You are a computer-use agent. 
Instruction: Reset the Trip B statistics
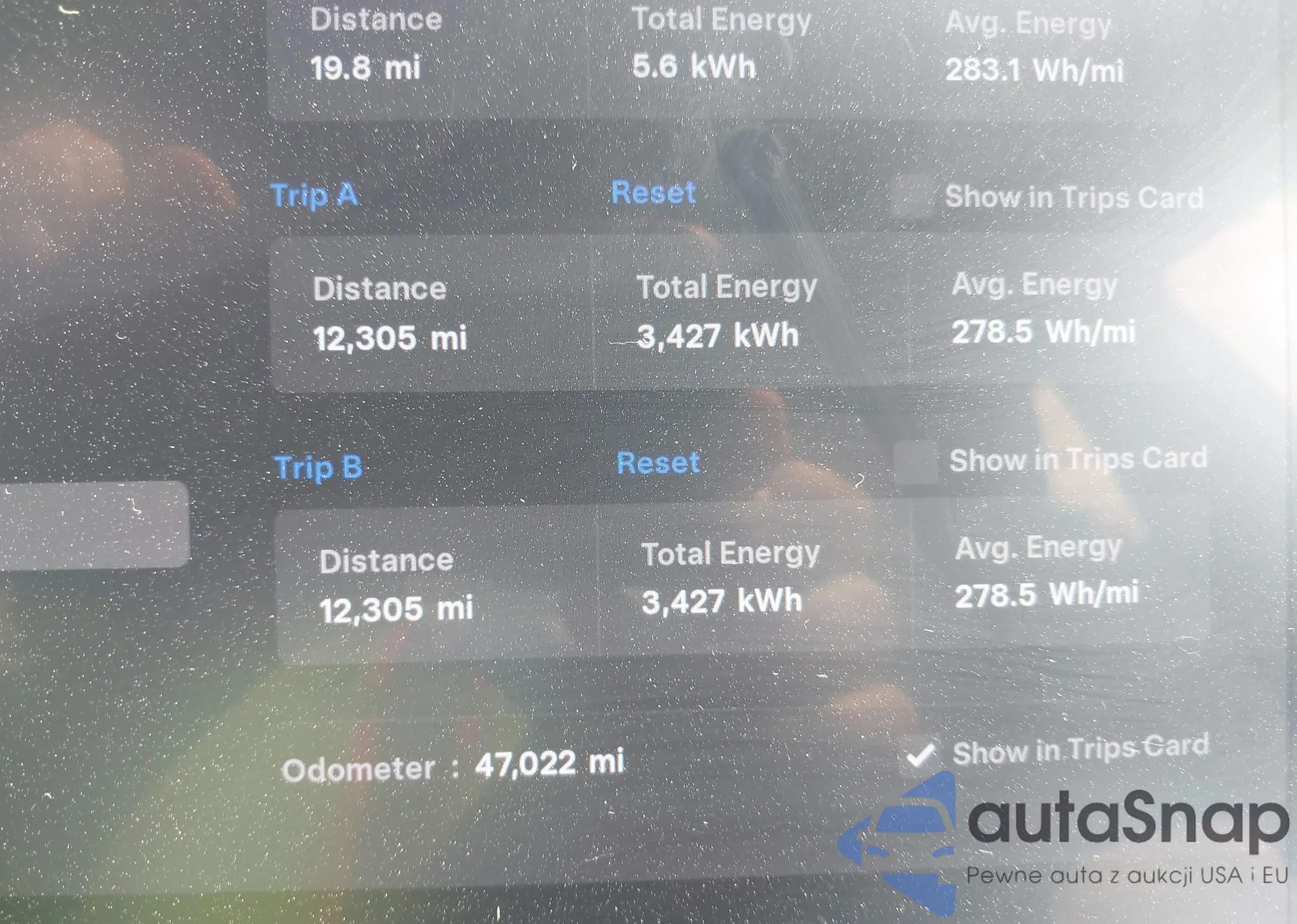[658, 463]
